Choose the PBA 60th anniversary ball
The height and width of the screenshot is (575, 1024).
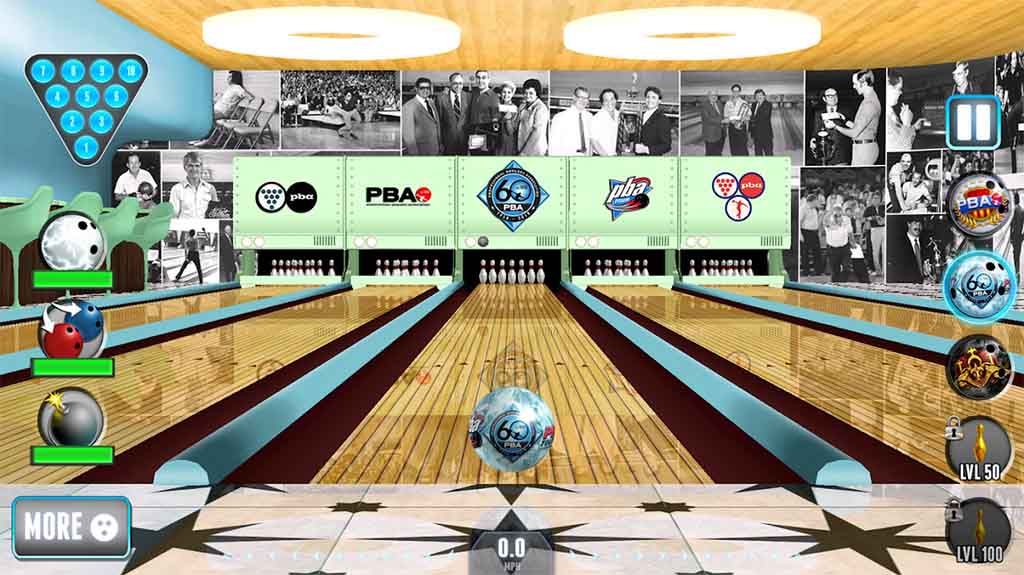pos(977,286)
